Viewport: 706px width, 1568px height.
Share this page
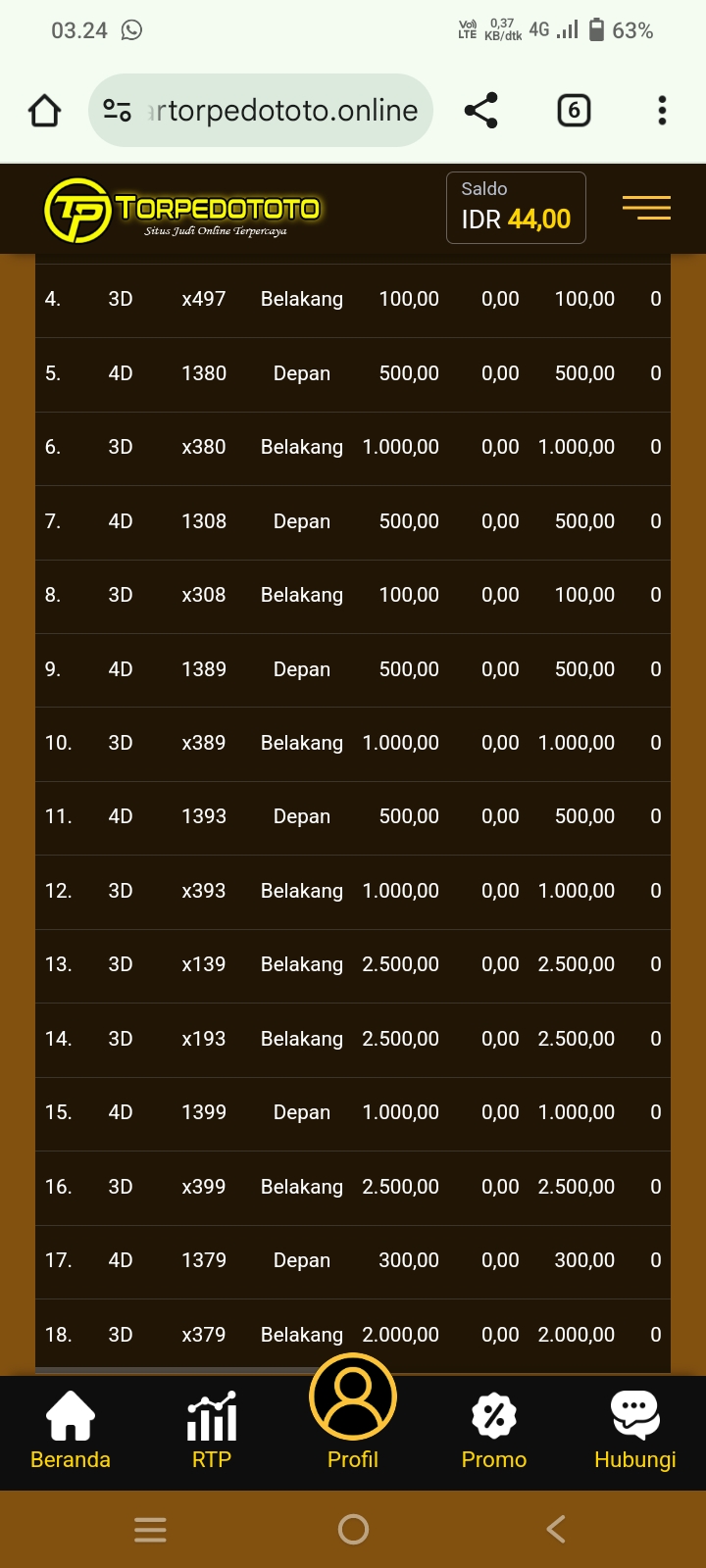pos(480,111)
